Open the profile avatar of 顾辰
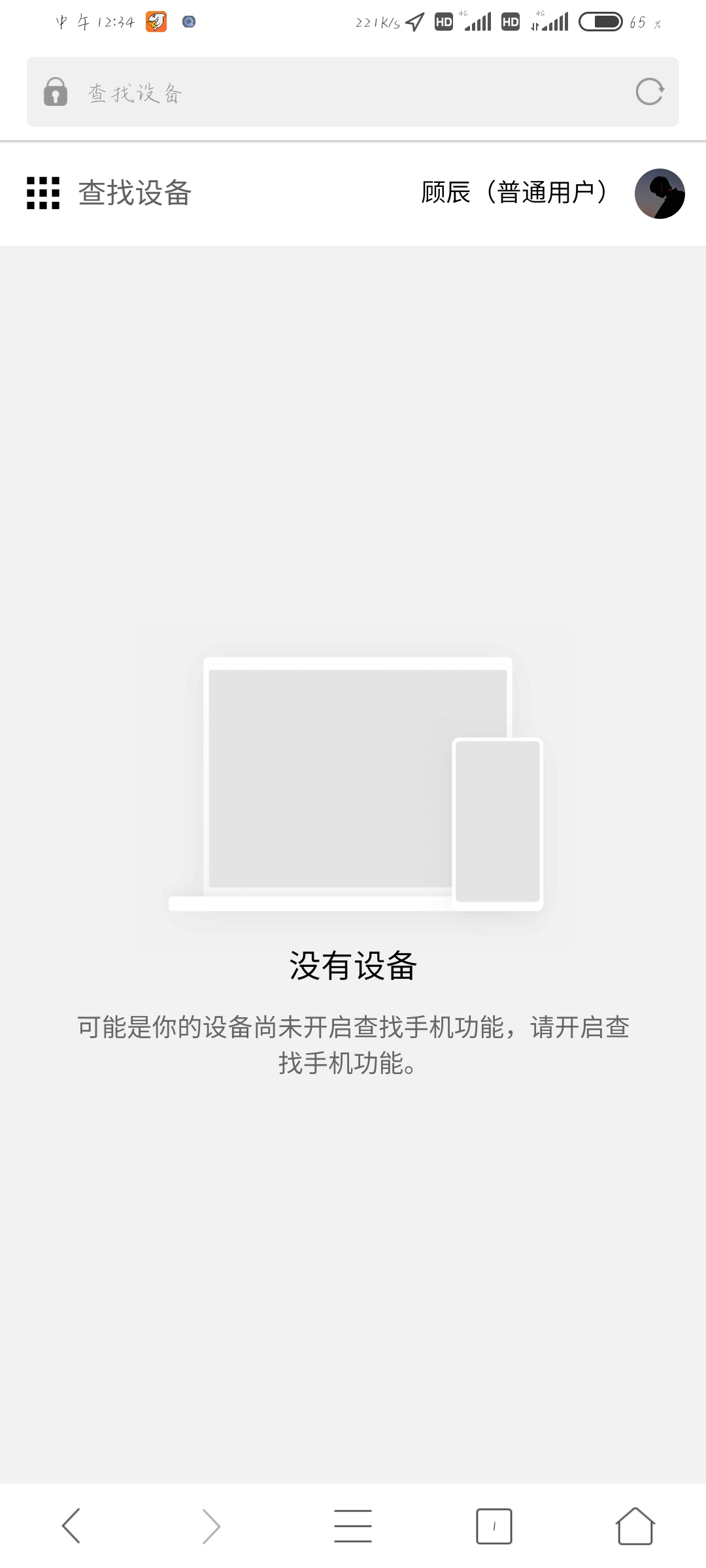The width and height of the screenshot is (706, 1568). pyautogui.click(x=659, y=193)
